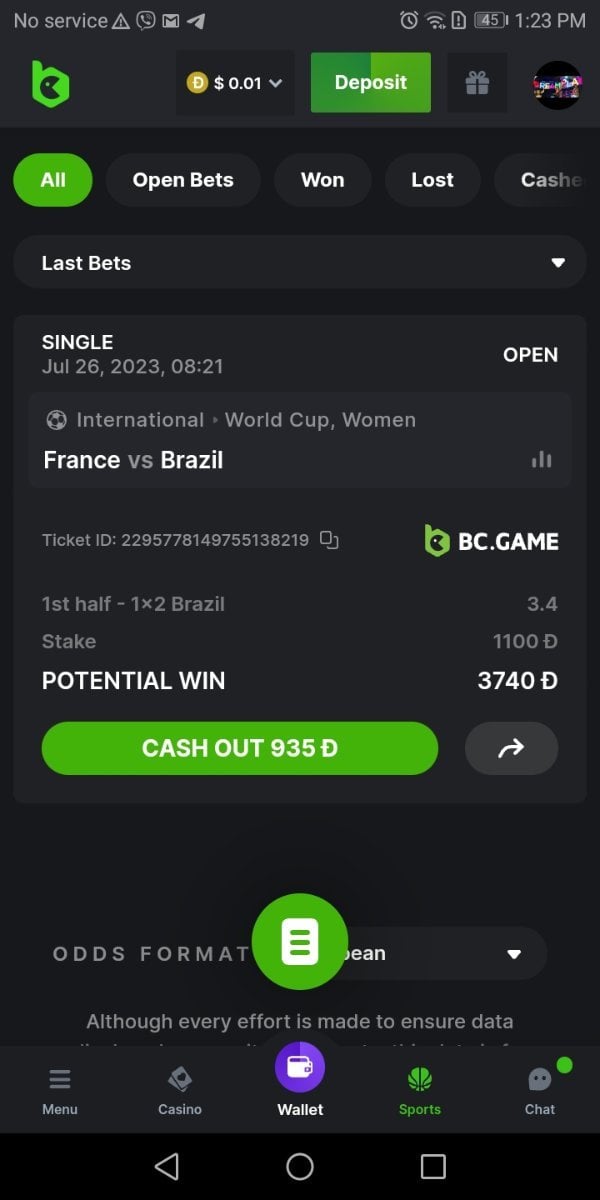600x1200 pixels.
Task: View France vs Brazil match statistics
Action: [541, 460]
